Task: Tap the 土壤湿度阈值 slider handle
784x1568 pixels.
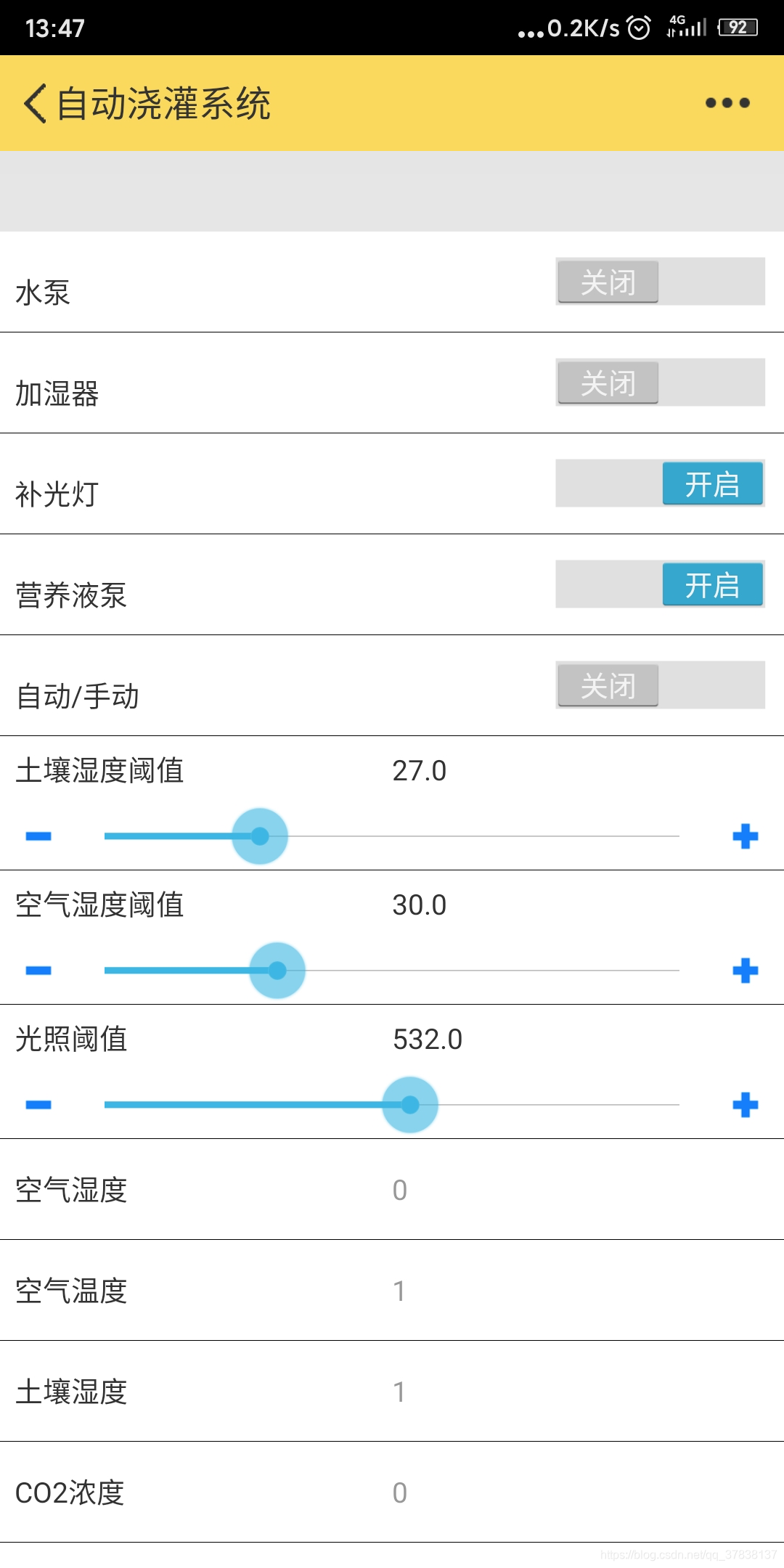Action: [x=259, y=836]
